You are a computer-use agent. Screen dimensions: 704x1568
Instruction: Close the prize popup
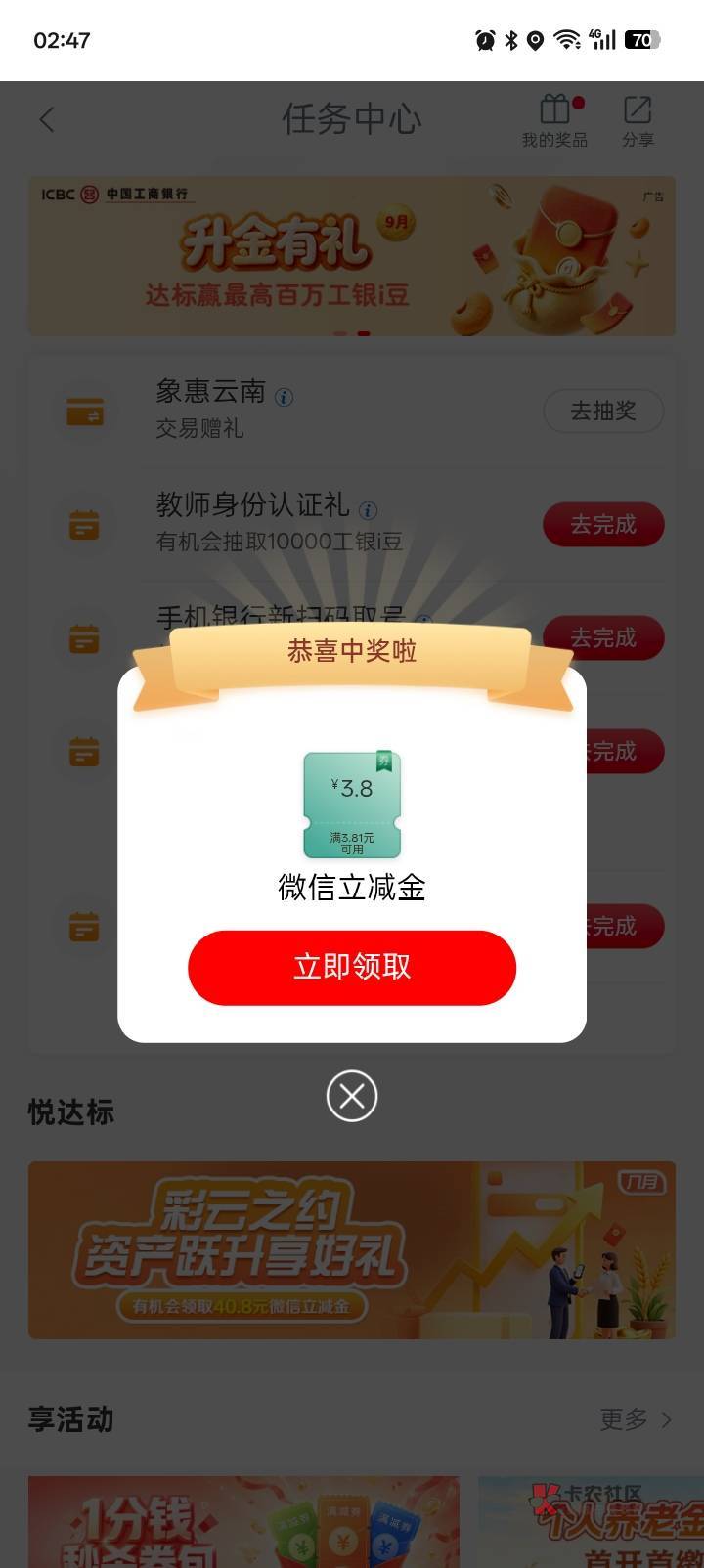point(352,1096)
